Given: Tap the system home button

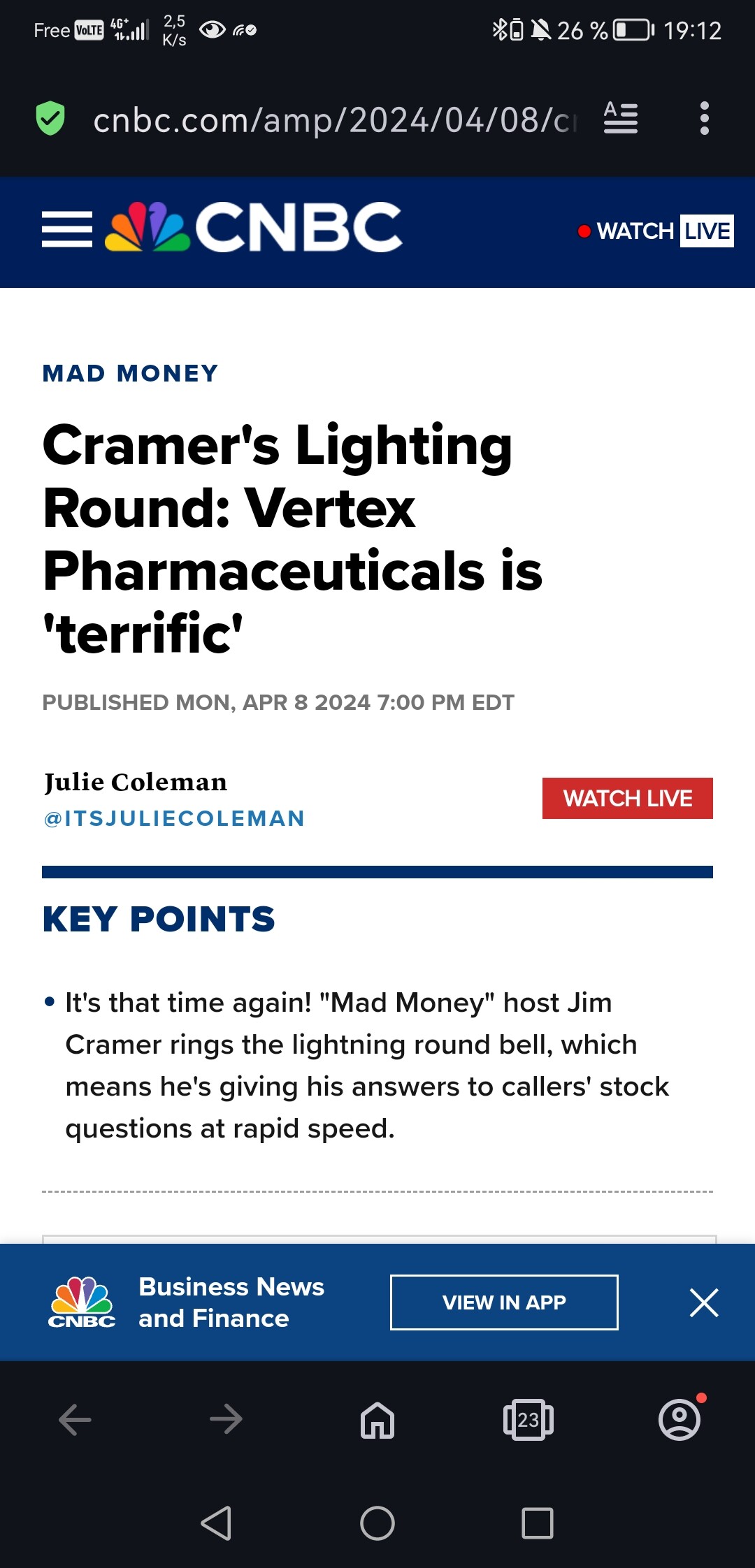Looking at the screenshot, I should point(377,1523).
